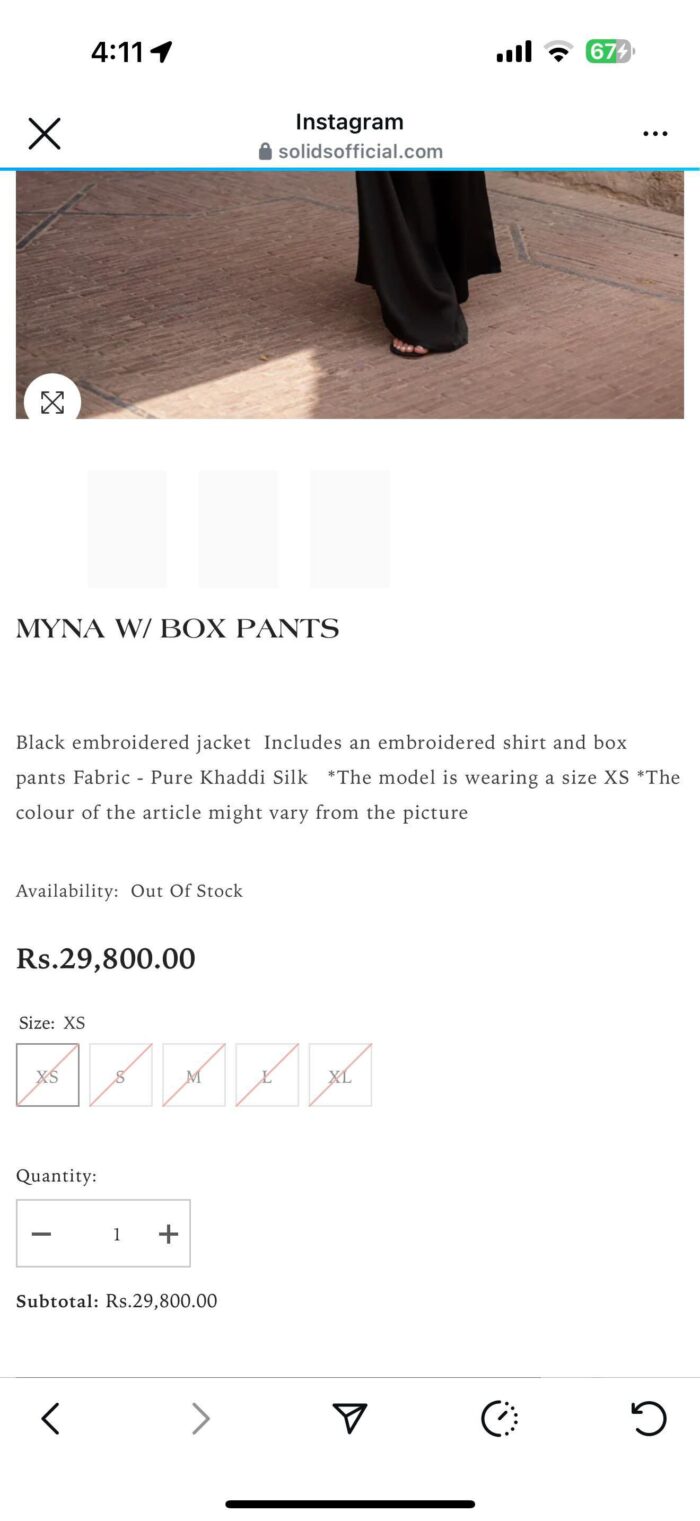The image size is (700, 1521).
Task: Increase quantity with the plus button
Action: pos(168,1234)
